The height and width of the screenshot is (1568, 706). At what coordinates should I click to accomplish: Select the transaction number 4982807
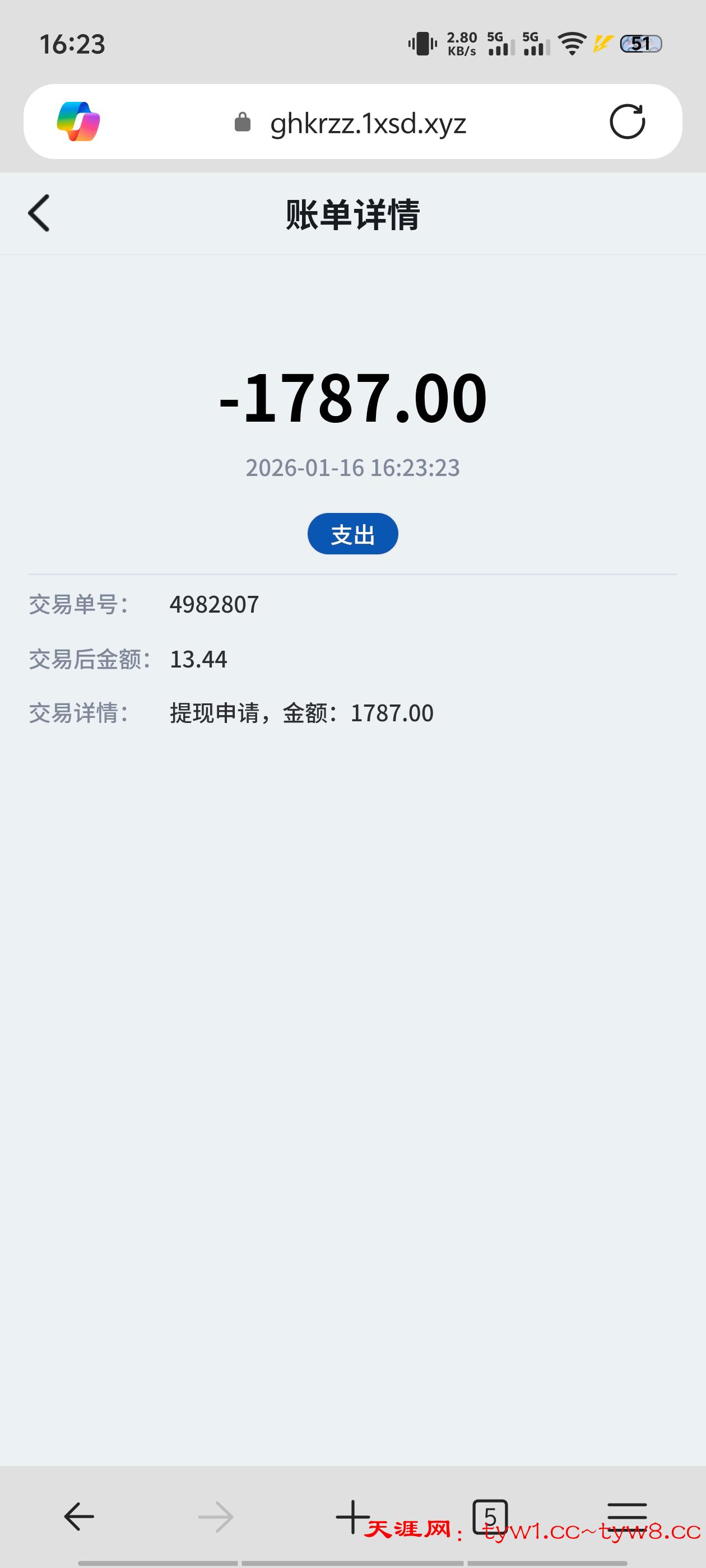(215, 604)
